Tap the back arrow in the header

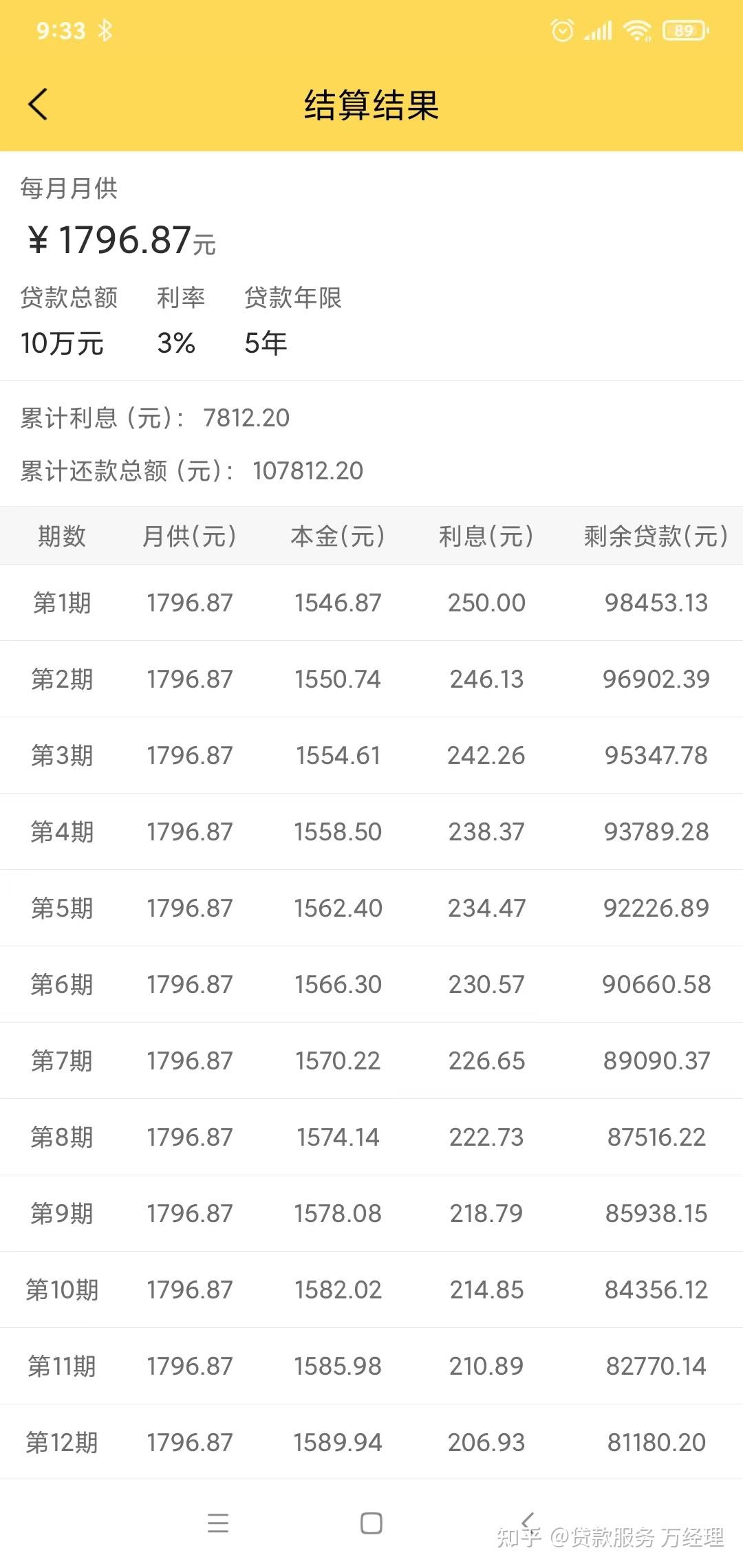click(x=39, y=105)
